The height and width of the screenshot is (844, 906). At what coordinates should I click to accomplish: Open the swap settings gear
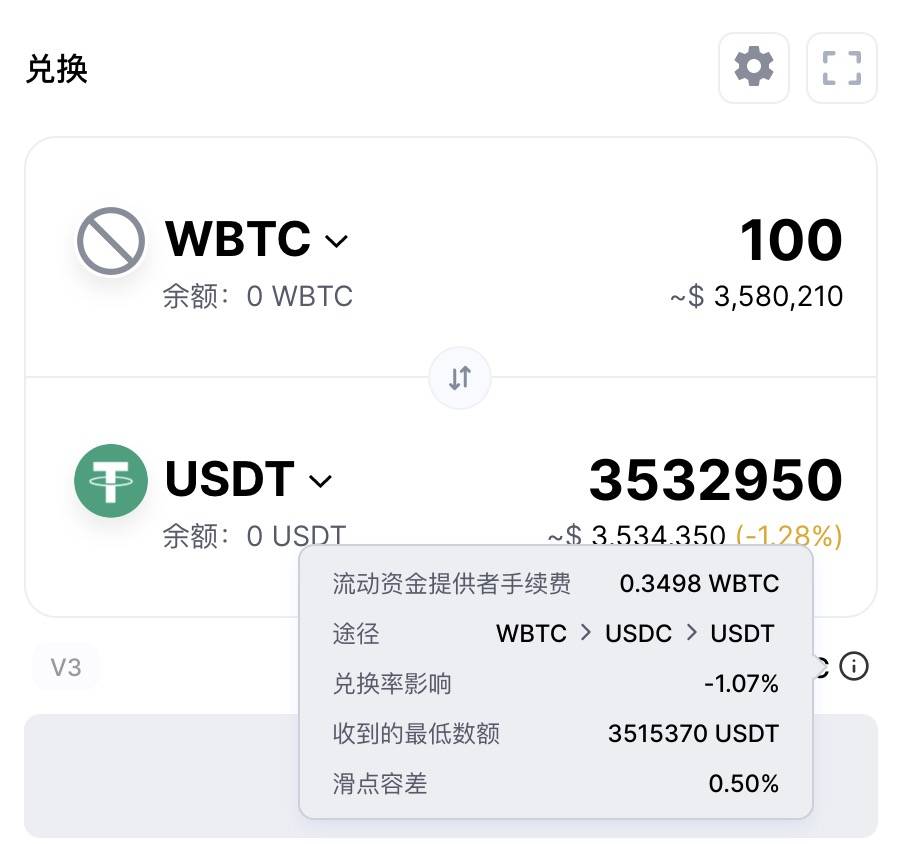click(754, 68)
